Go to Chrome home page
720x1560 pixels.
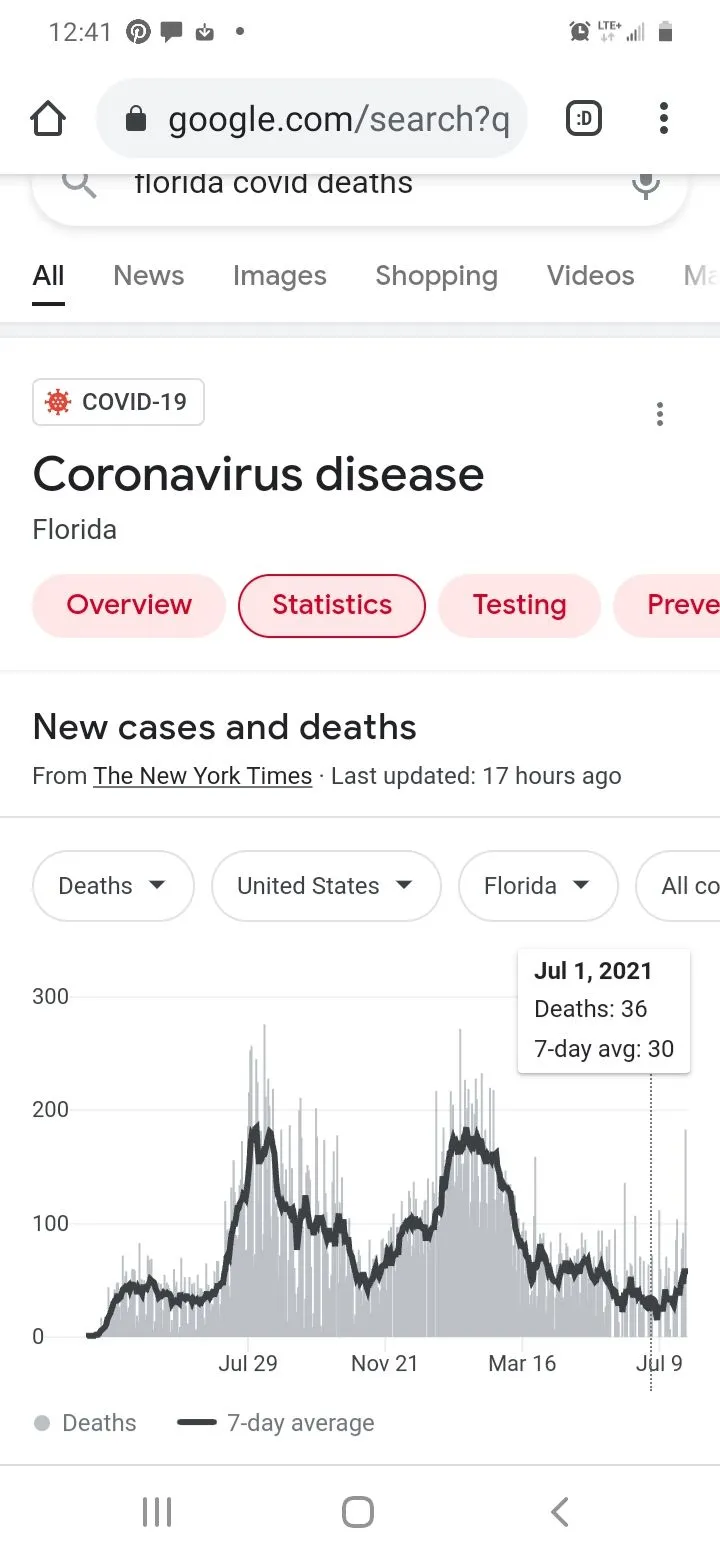pos(48,120)
